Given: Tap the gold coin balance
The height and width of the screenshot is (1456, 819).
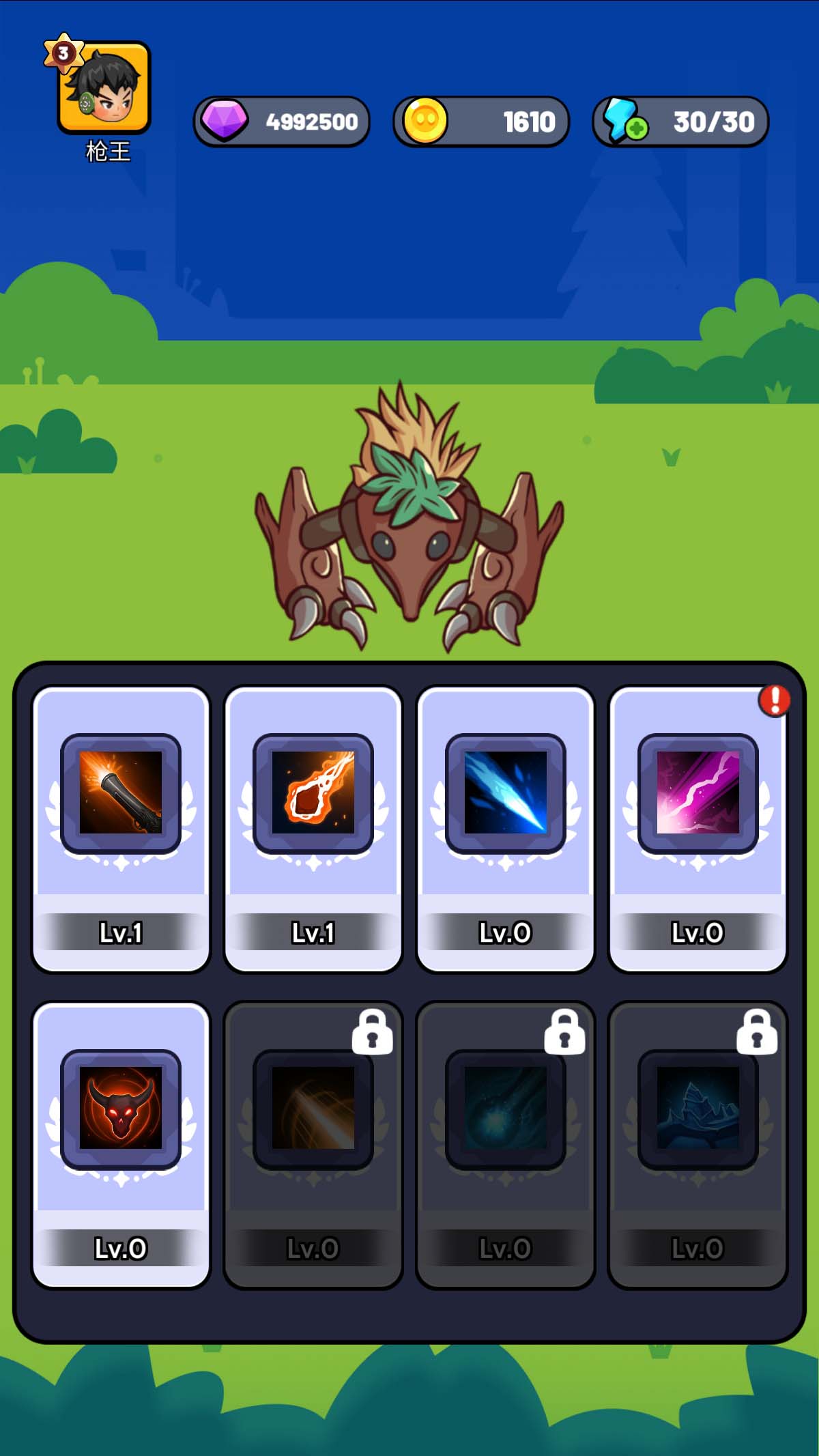Looking at the screenshot, I should (480, 122).
